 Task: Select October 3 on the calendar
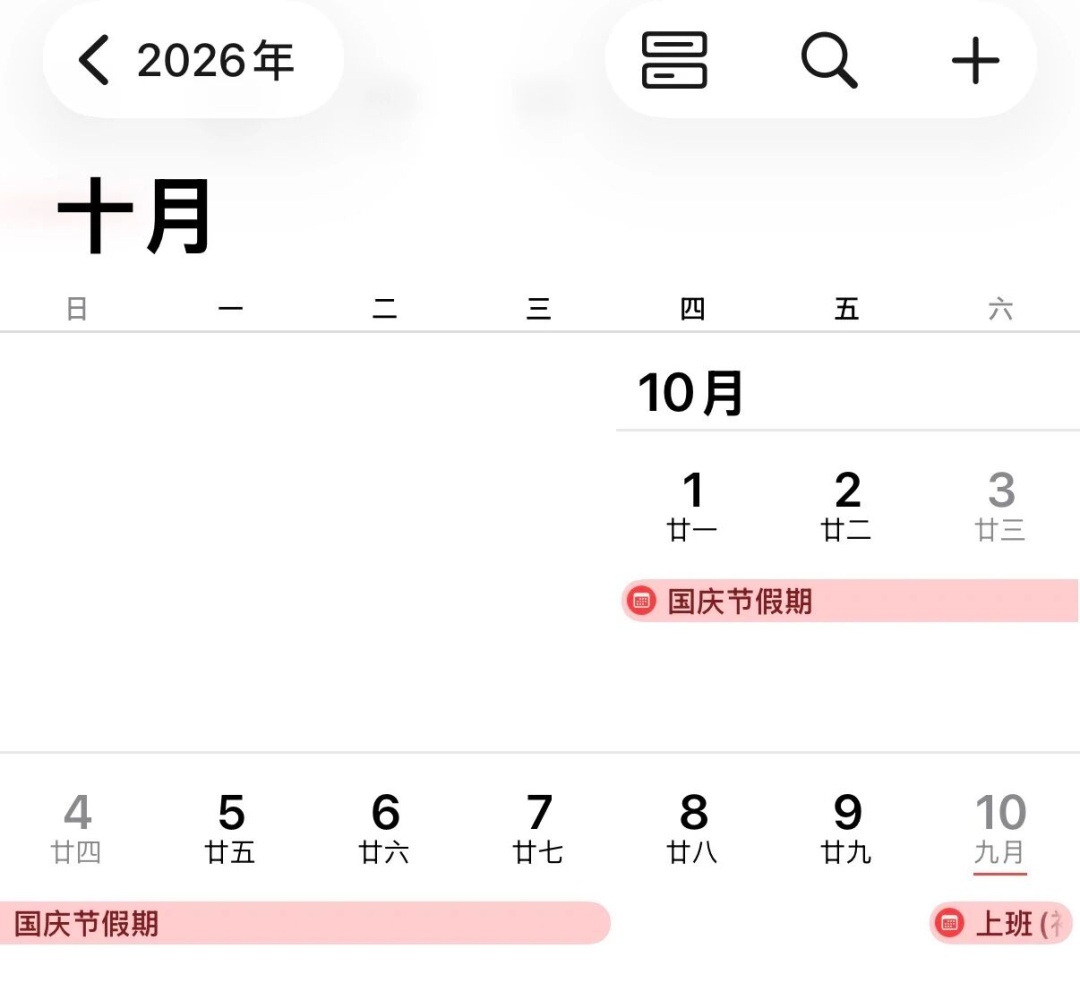tap(1001, 505)
